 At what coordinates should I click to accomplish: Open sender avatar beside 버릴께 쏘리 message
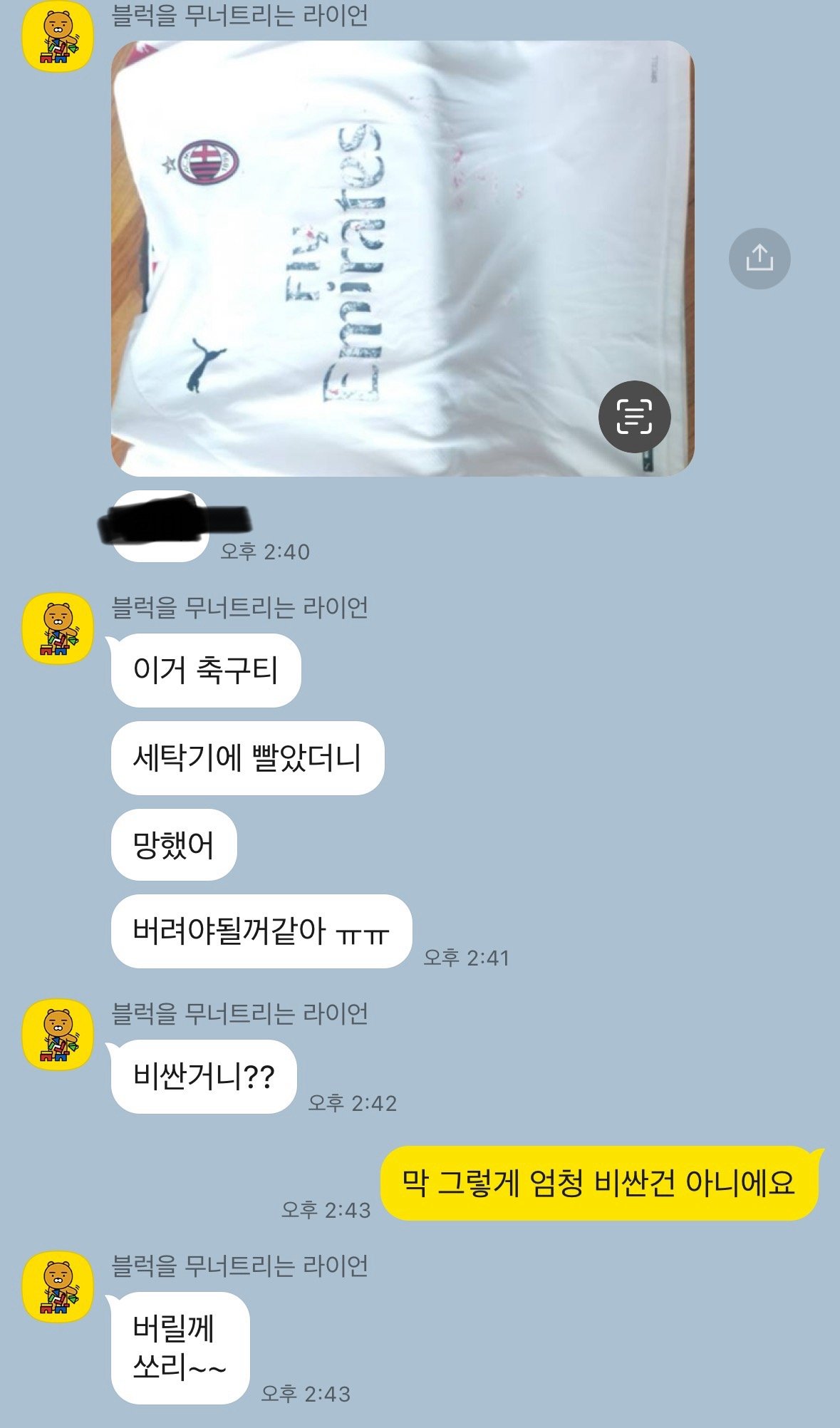[58, 1287]
